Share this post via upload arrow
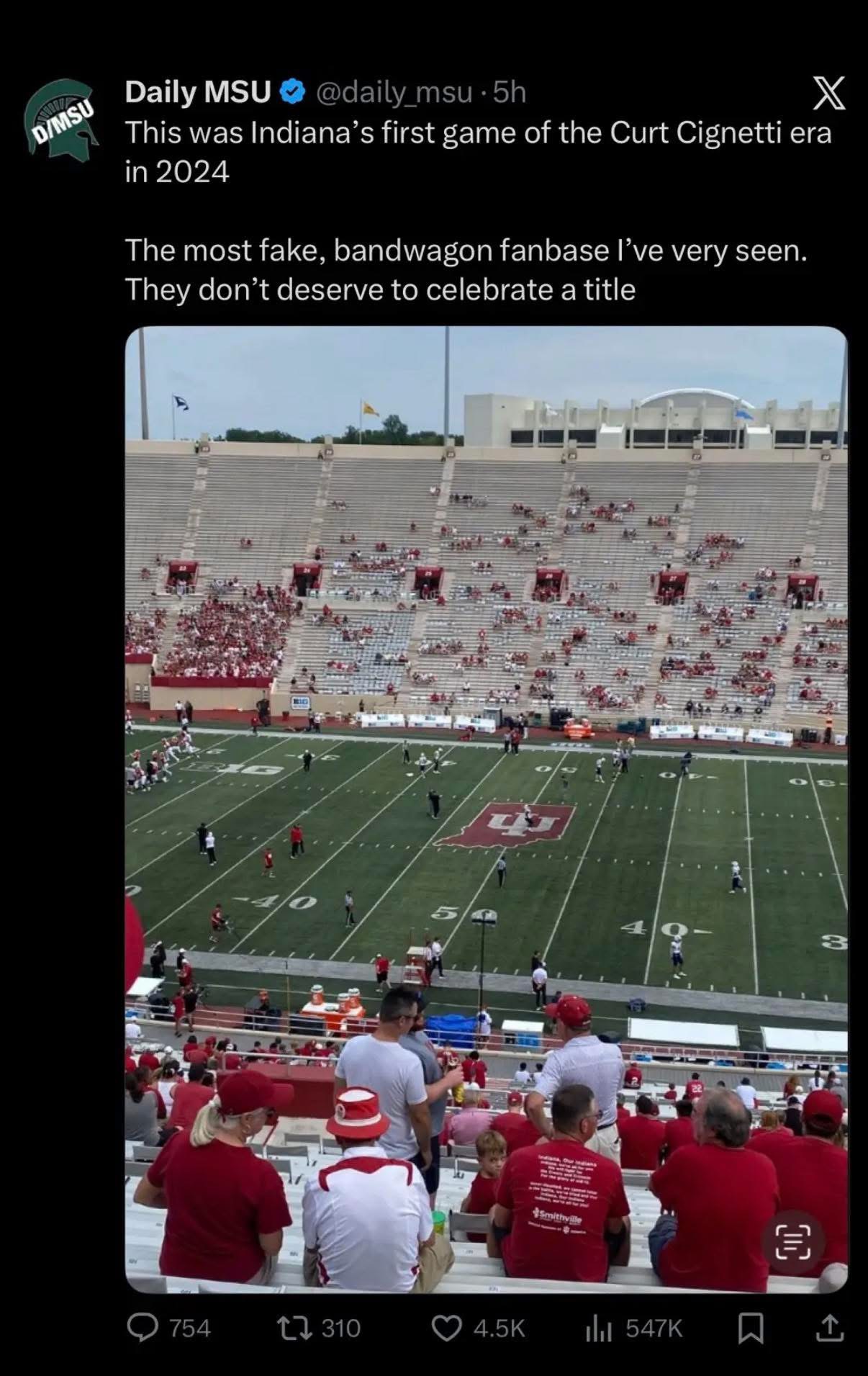The height and width of the screenshot is (1376, 868). click(829, 1328)
